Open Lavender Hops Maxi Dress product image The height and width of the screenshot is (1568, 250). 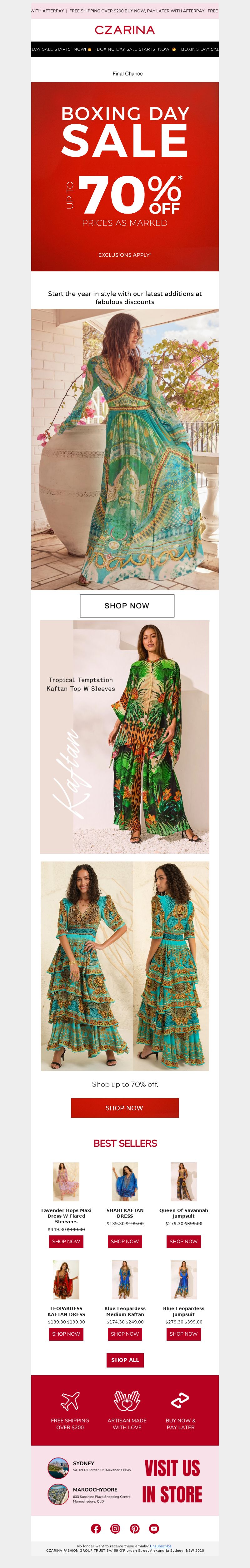(66, 1181)
